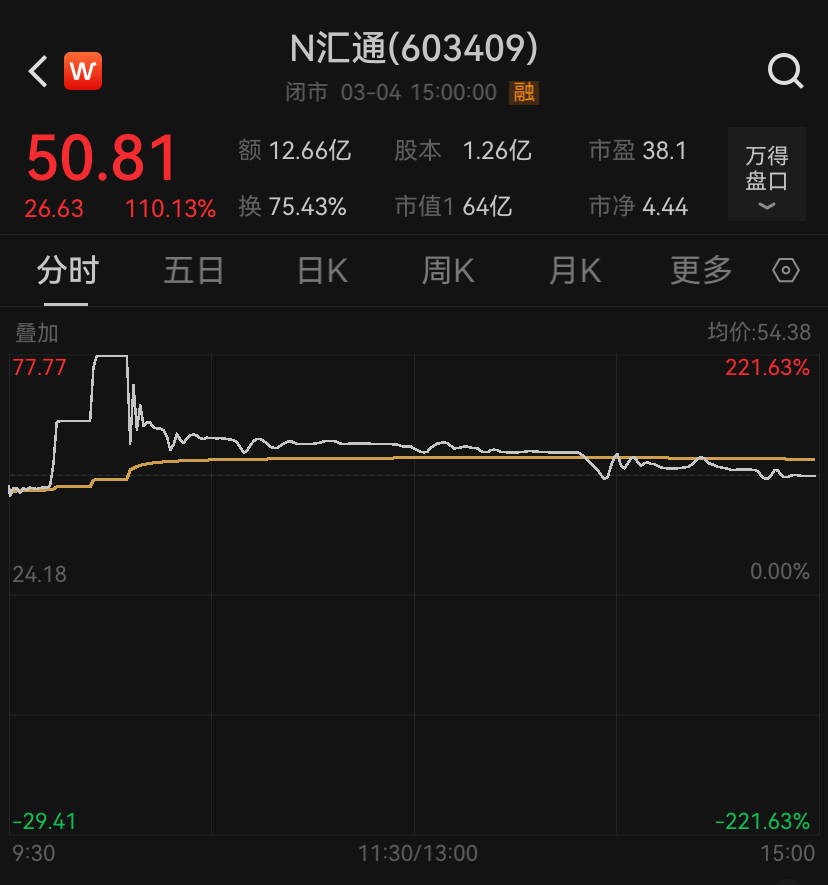828x885 pixels.
Task: Expand the 万得盘口 panel
Action: click(767, 175)
